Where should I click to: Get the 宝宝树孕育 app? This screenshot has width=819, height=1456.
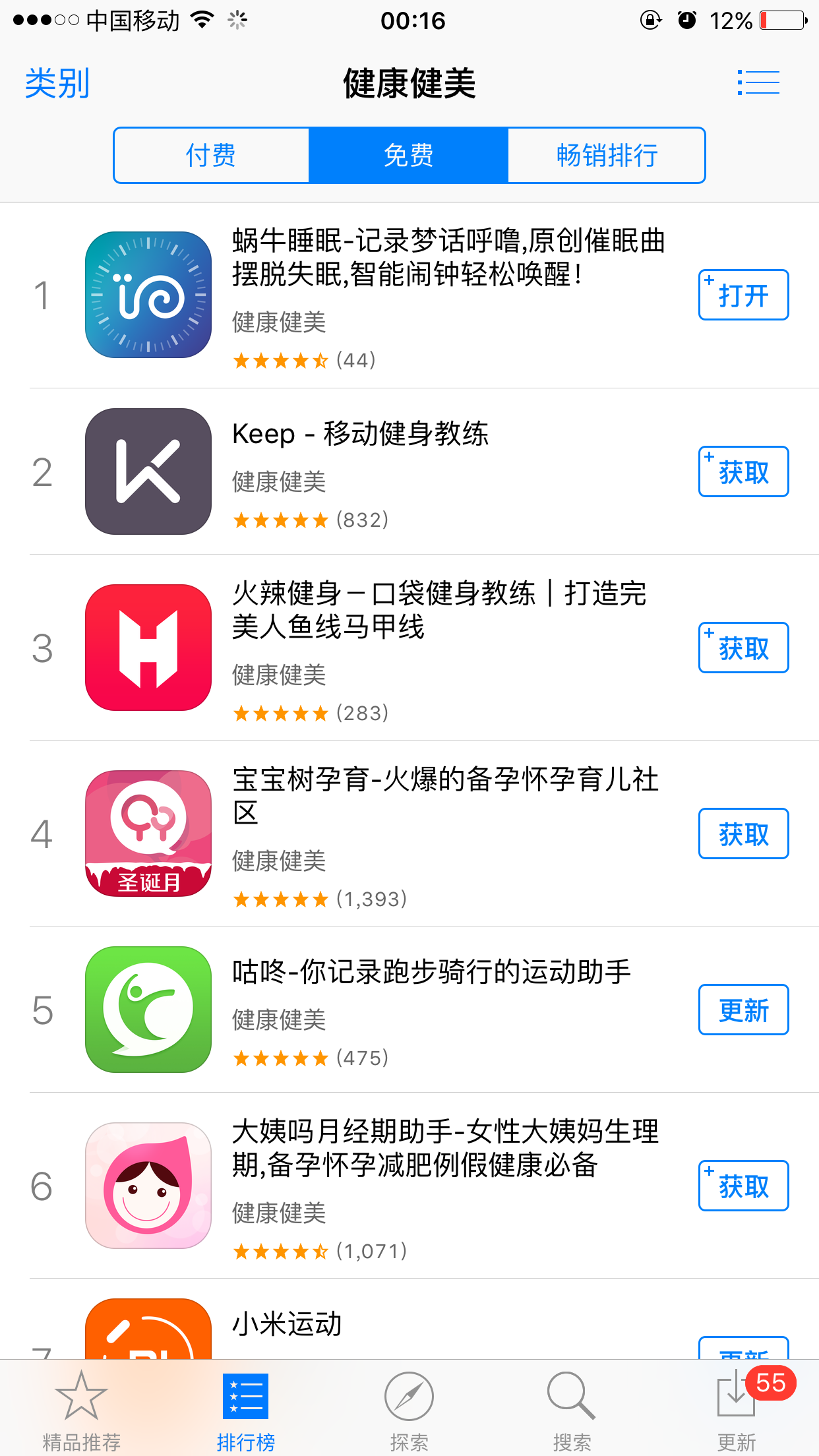(x=743, y=834)
